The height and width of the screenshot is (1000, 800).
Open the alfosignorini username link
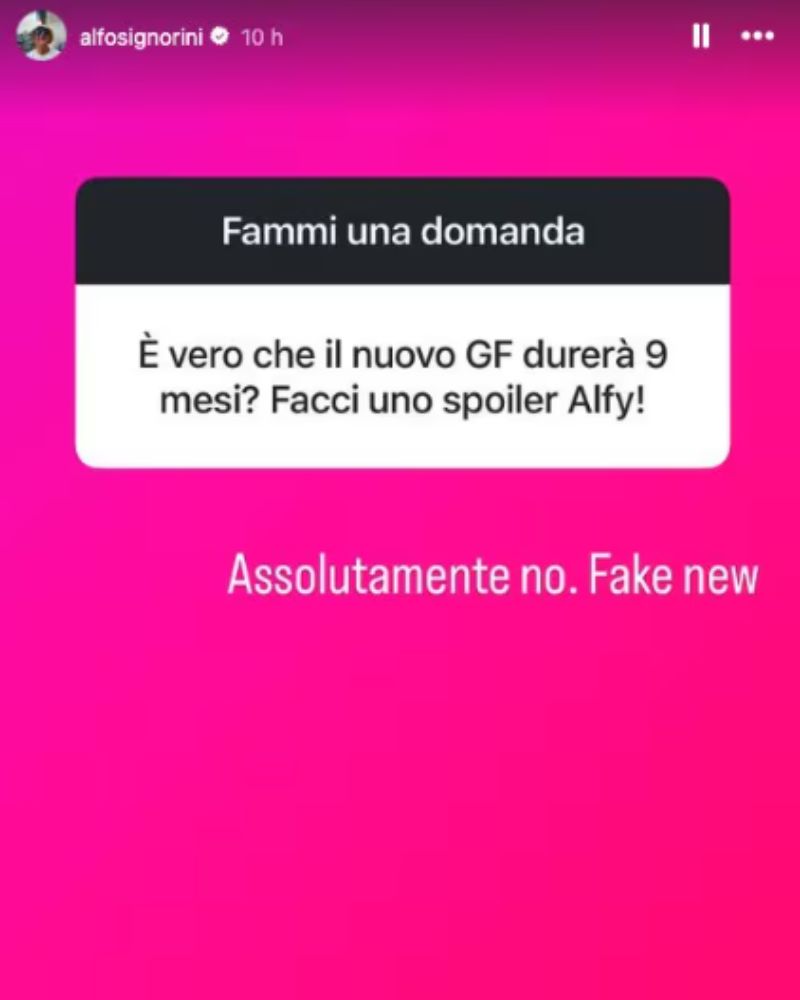[140, 37]
